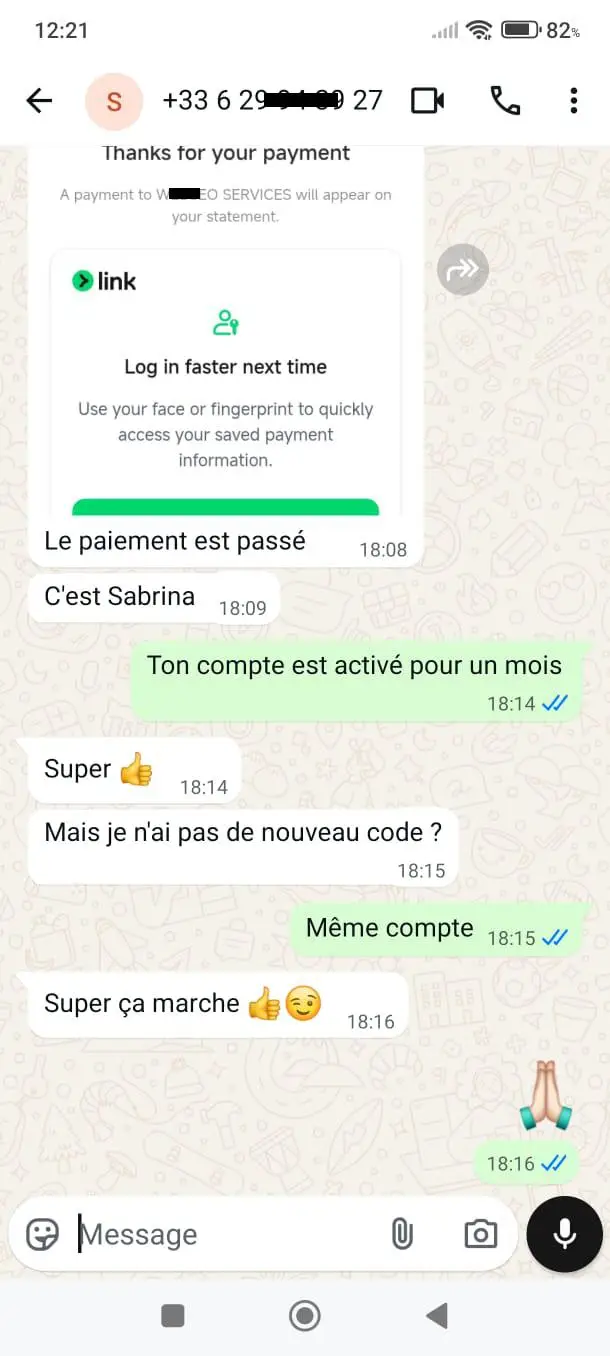This screenshot has height=1356, width=610.
Task: Forward the payment screenshot image
Action: pos(462,269)
